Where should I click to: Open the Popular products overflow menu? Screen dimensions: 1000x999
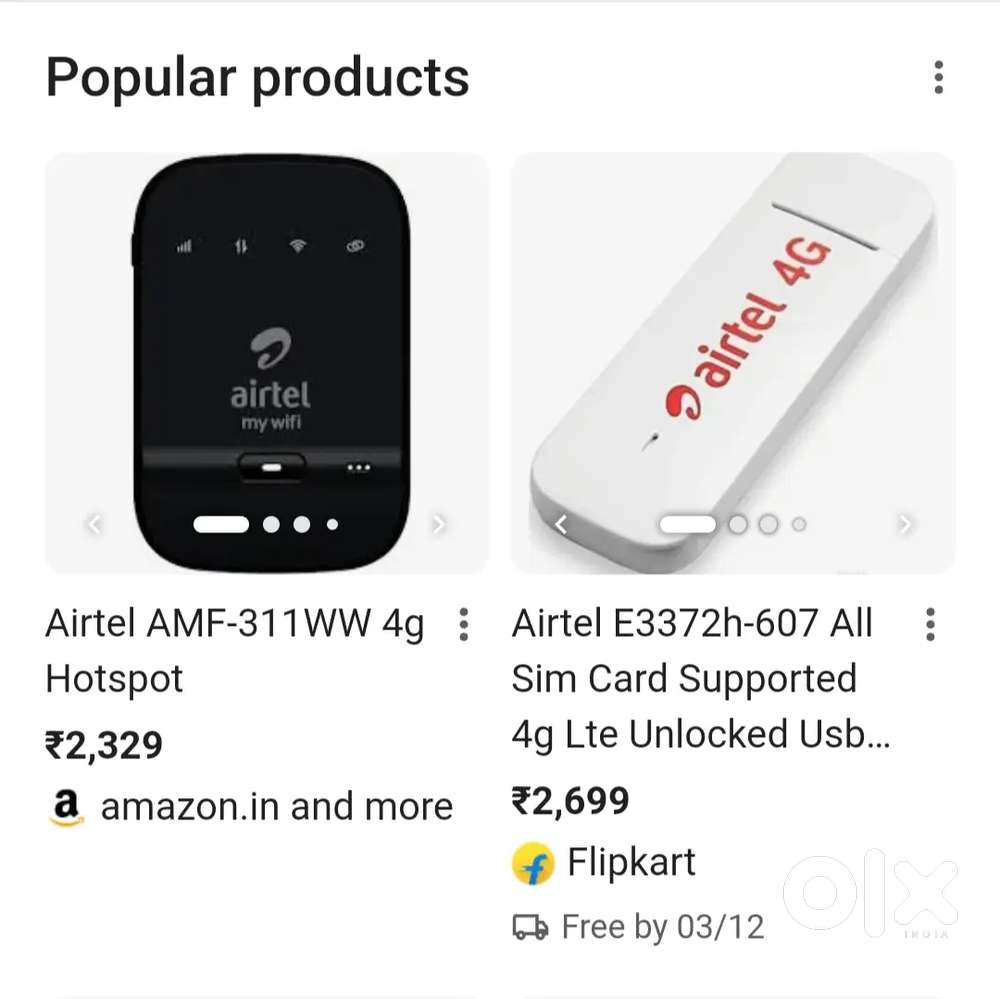(x=938, y=77)
